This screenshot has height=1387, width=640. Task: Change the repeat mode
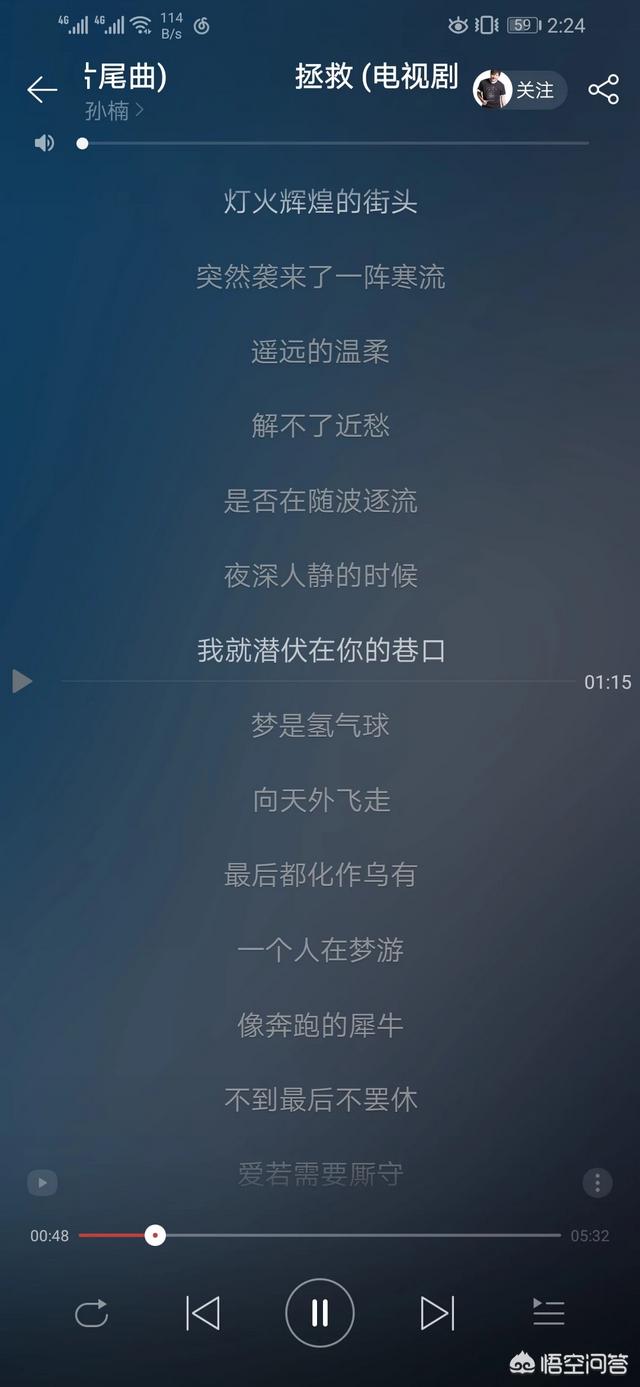coord(91,1313)
